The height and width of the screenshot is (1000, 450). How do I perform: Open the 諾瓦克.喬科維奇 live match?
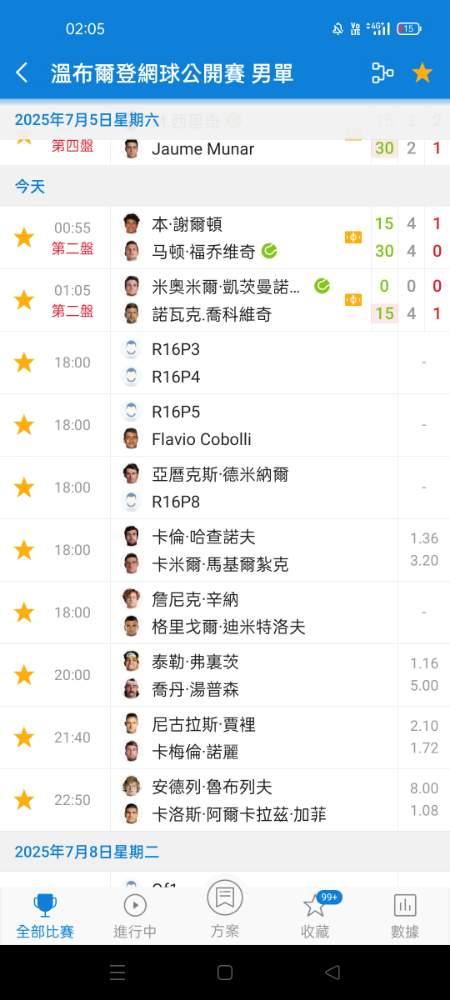tap(225, 300)
